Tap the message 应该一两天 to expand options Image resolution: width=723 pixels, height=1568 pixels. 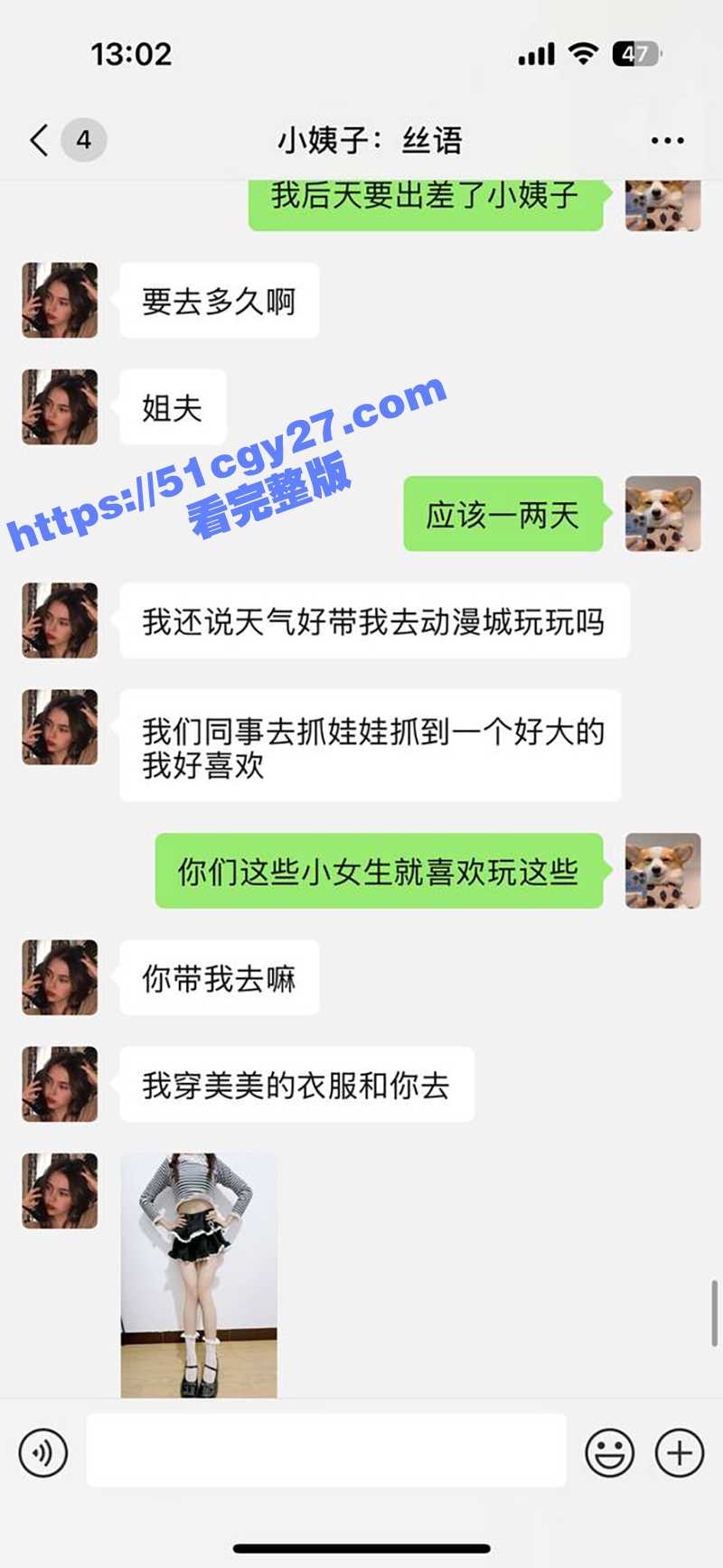pyautogui.click(x=503, y=513)
